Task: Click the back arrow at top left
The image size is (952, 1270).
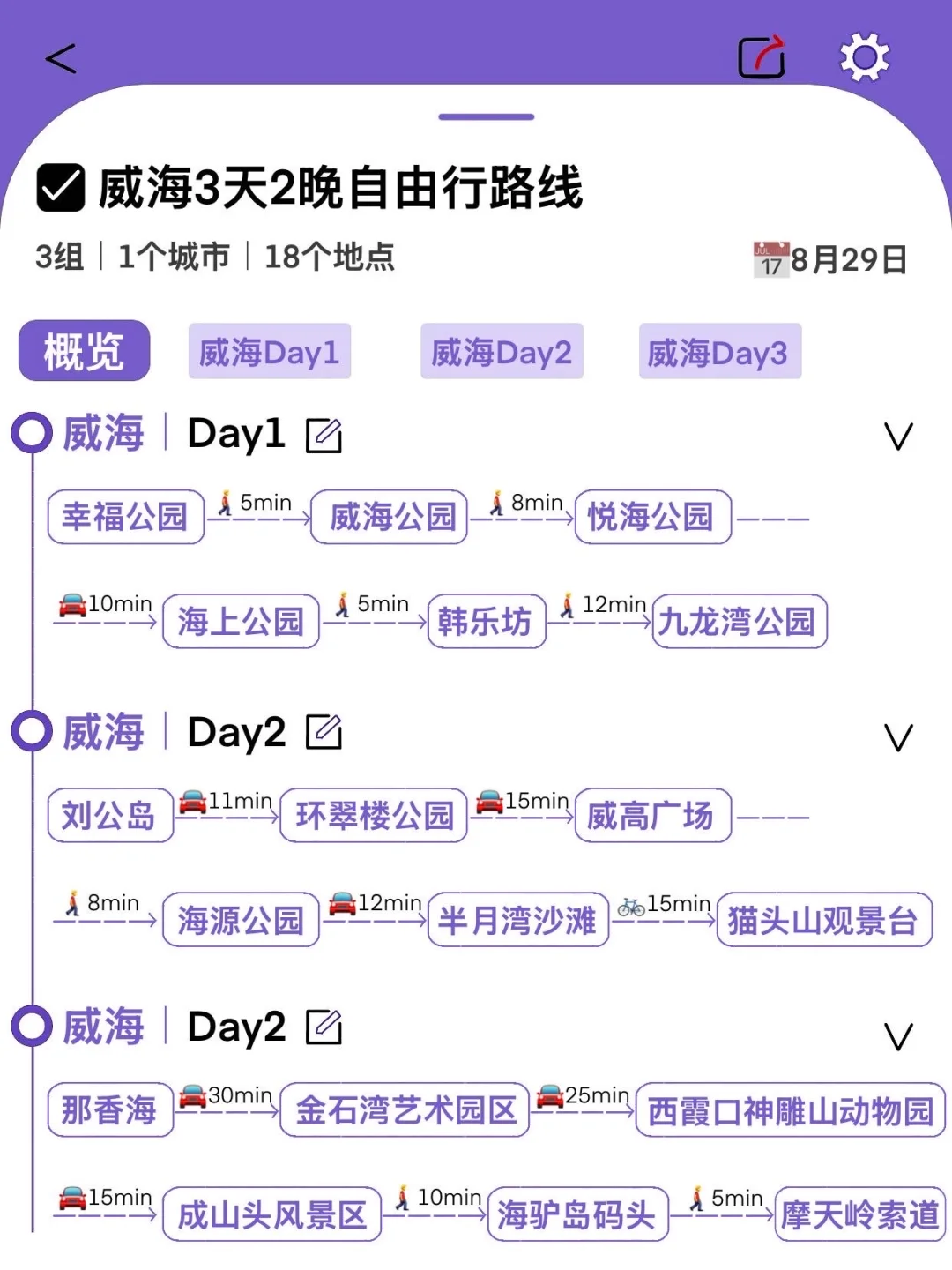Action: pos(59,60)
